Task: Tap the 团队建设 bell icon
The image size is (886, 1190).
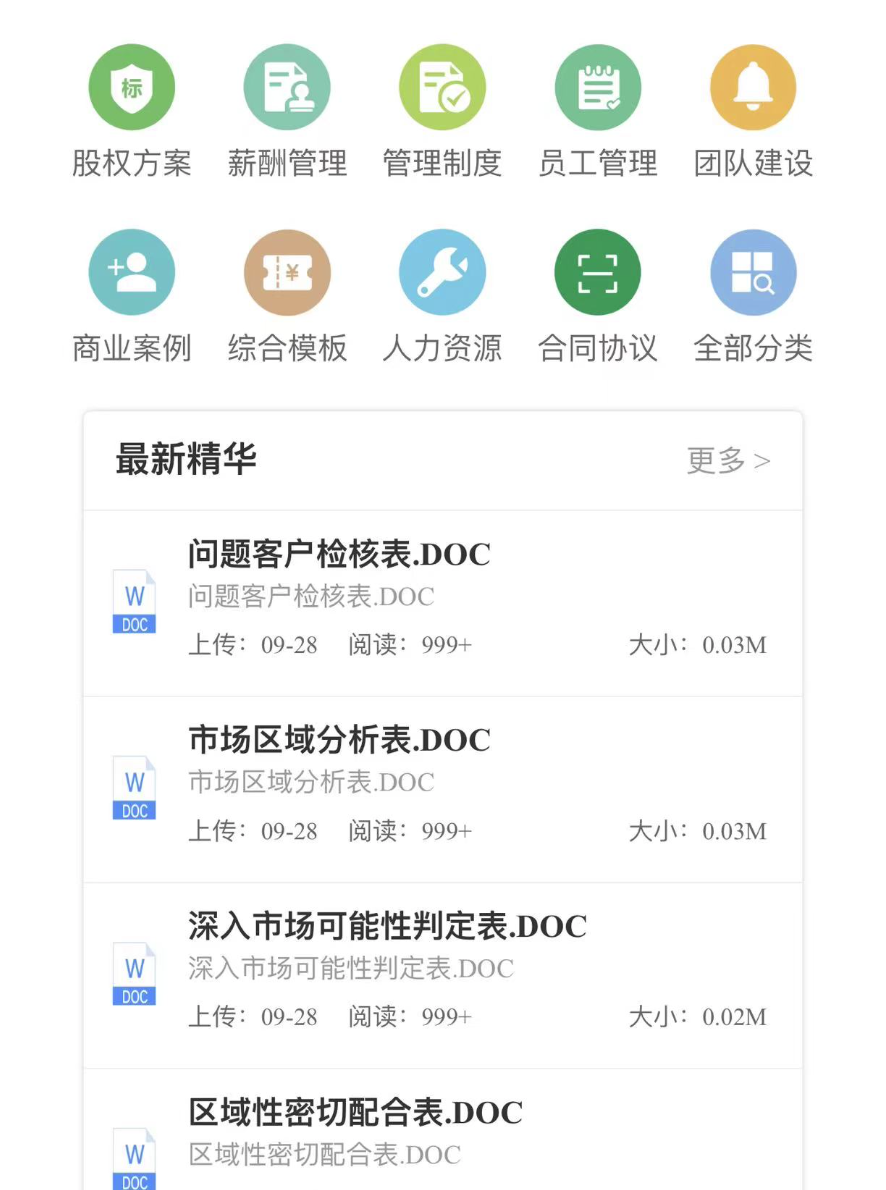Action: click(x=753, y=88)
